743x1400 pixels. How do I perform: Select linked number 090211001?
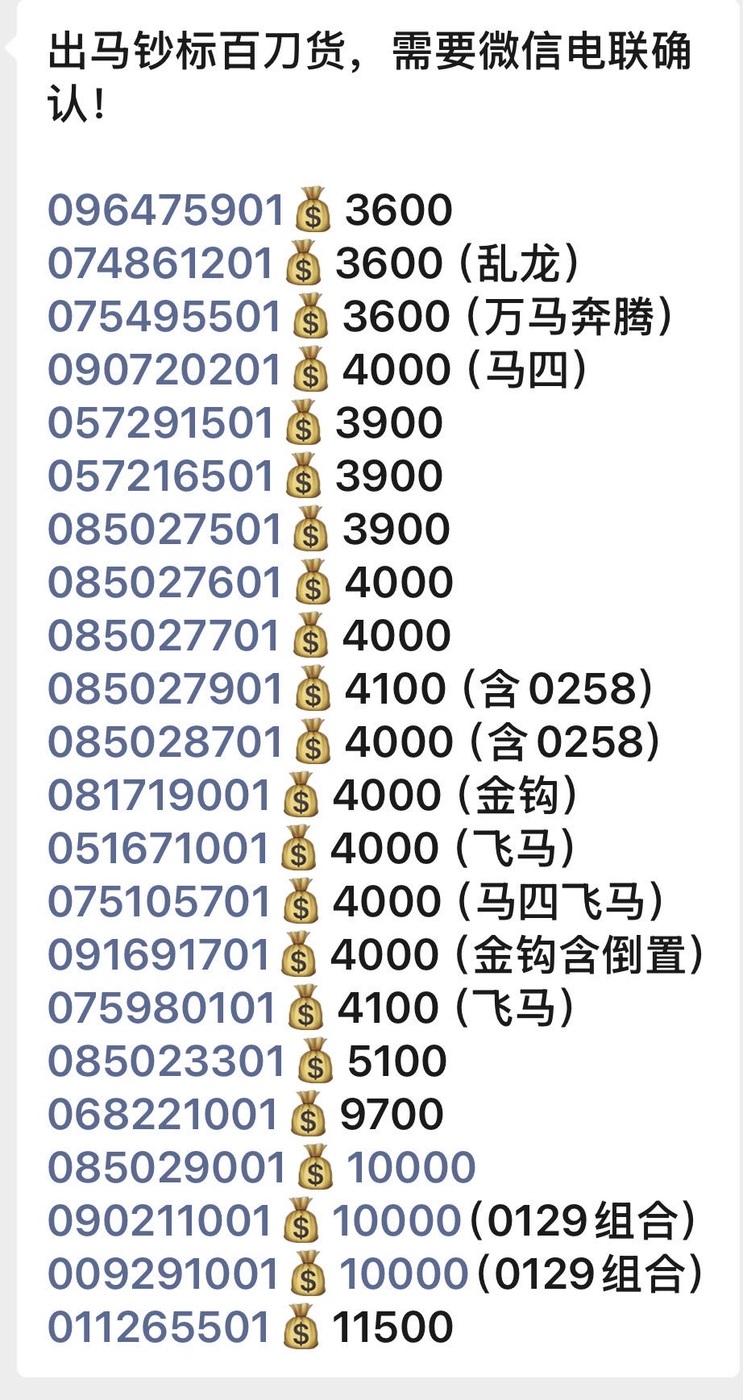pyautogui.click(x=160, y=1221)
